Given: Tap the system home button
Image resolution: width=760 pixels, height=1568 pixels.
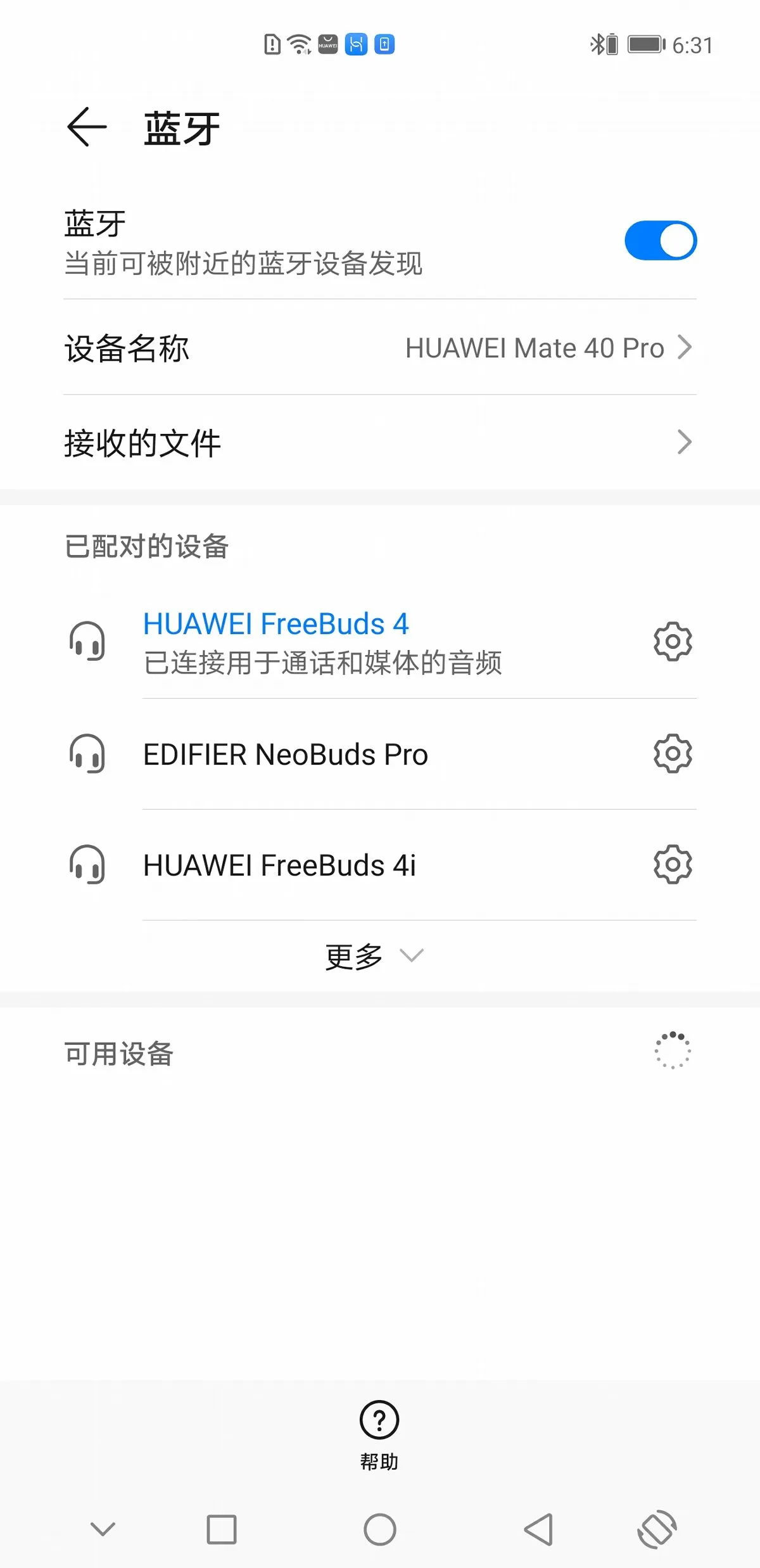Looking at the screenshot, I should point(380,1530).
